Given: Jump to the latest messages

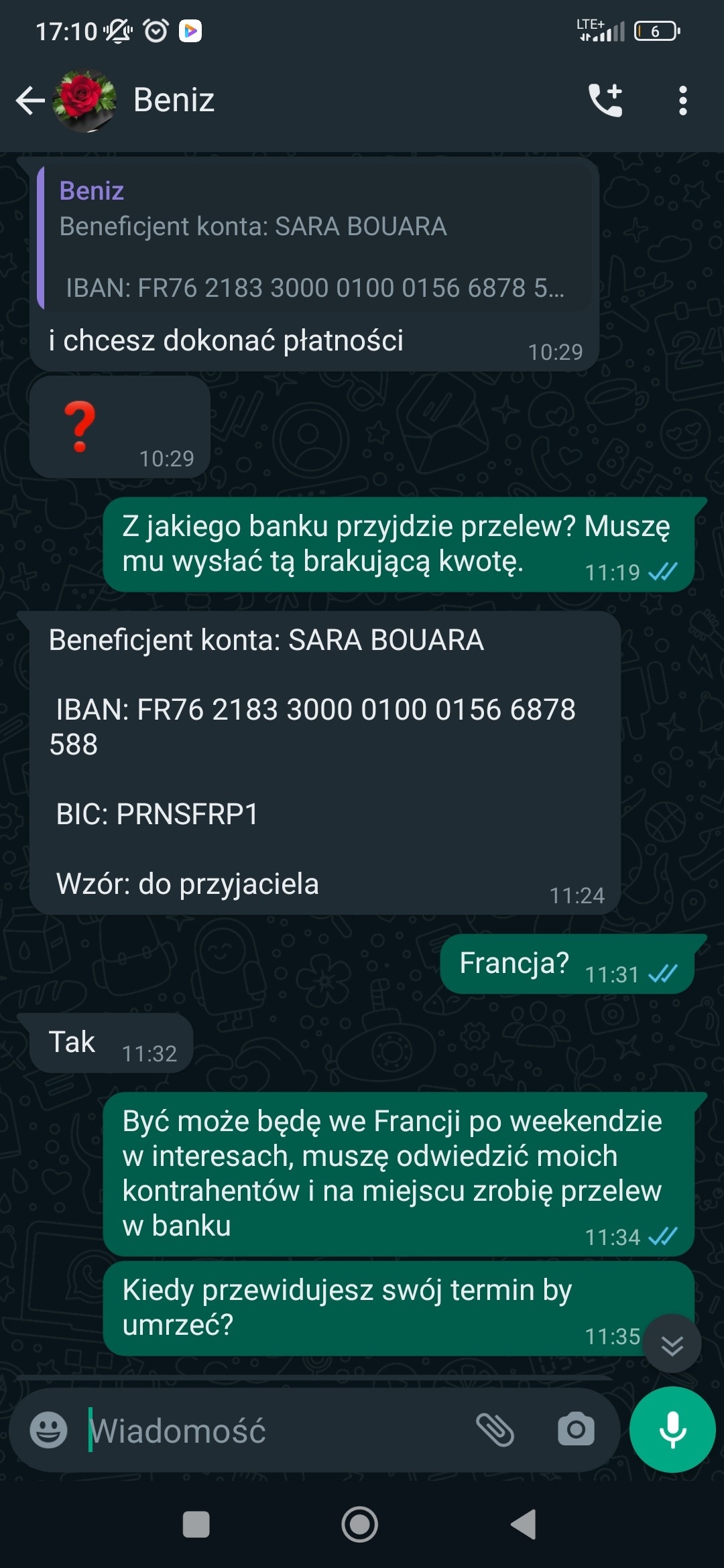Looking at the screenshot, I should click(x=672, y=1344).
